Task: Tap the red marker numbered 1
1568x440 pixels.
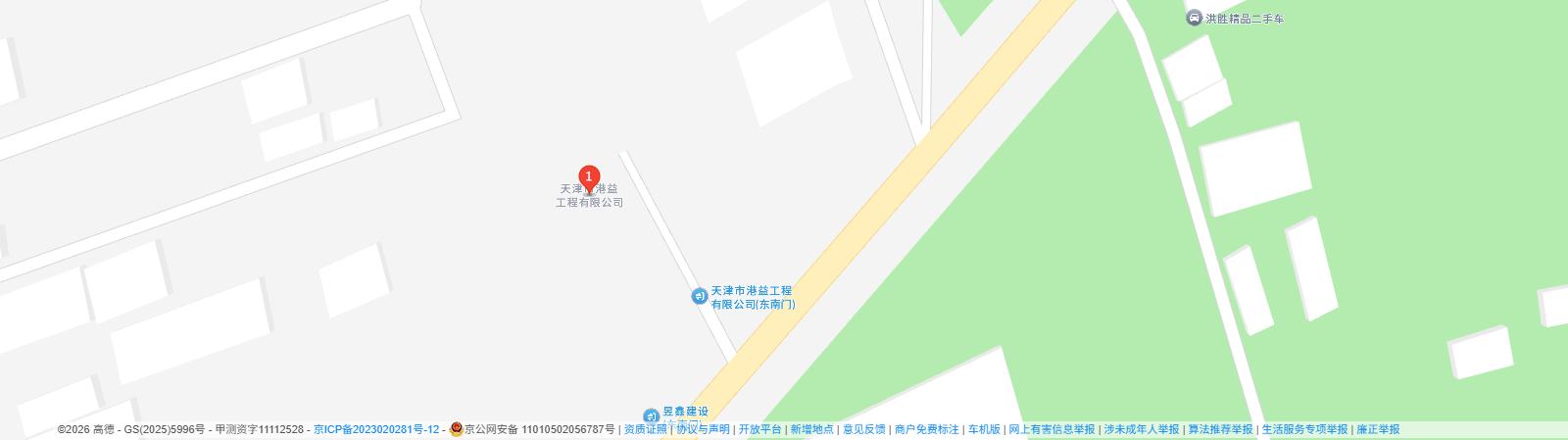Action: (588, 178)
